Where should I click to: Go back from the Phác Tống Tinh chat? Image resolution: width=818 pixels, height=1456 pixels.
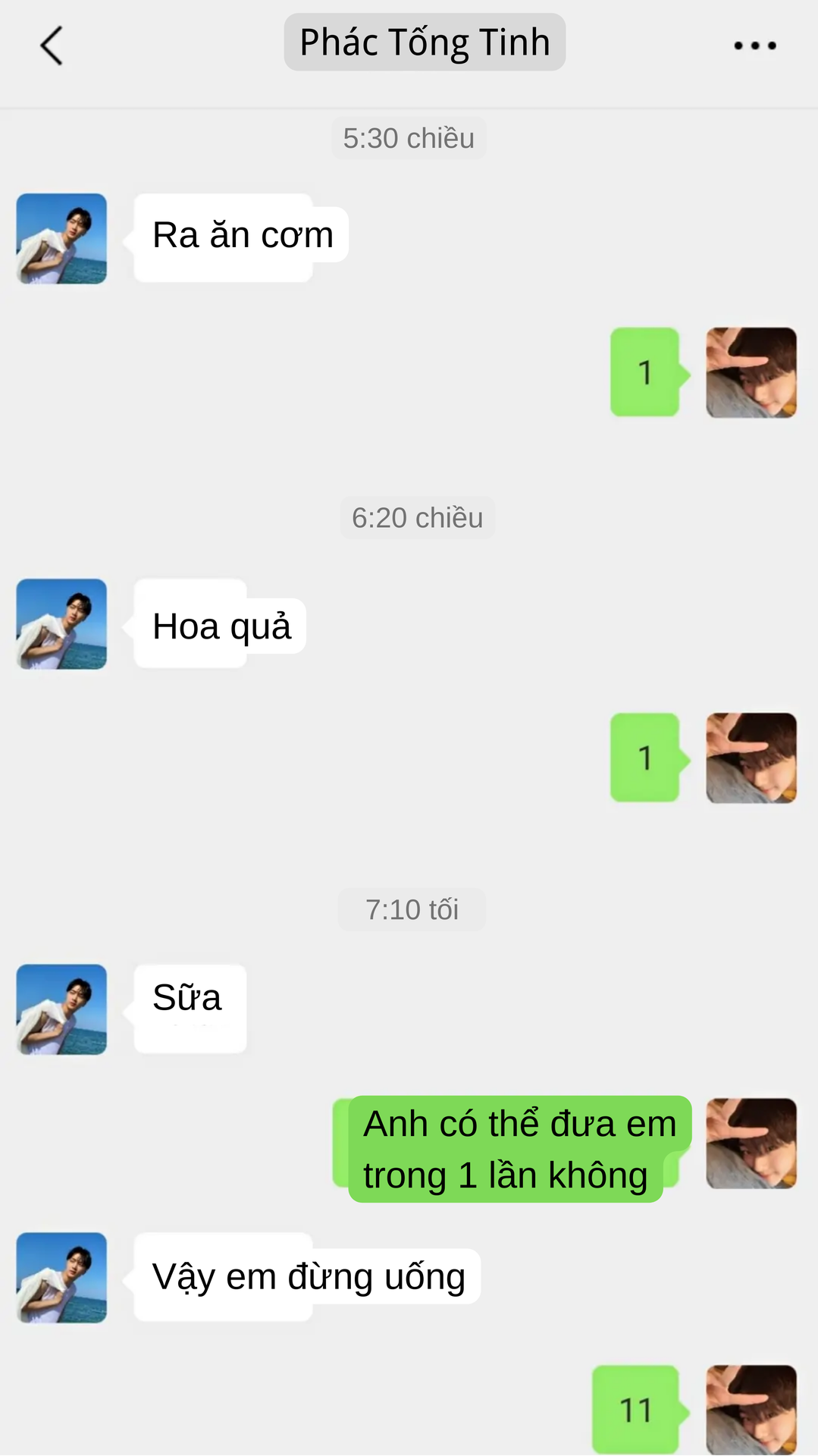pyautogui.click(x=52, y=45)
